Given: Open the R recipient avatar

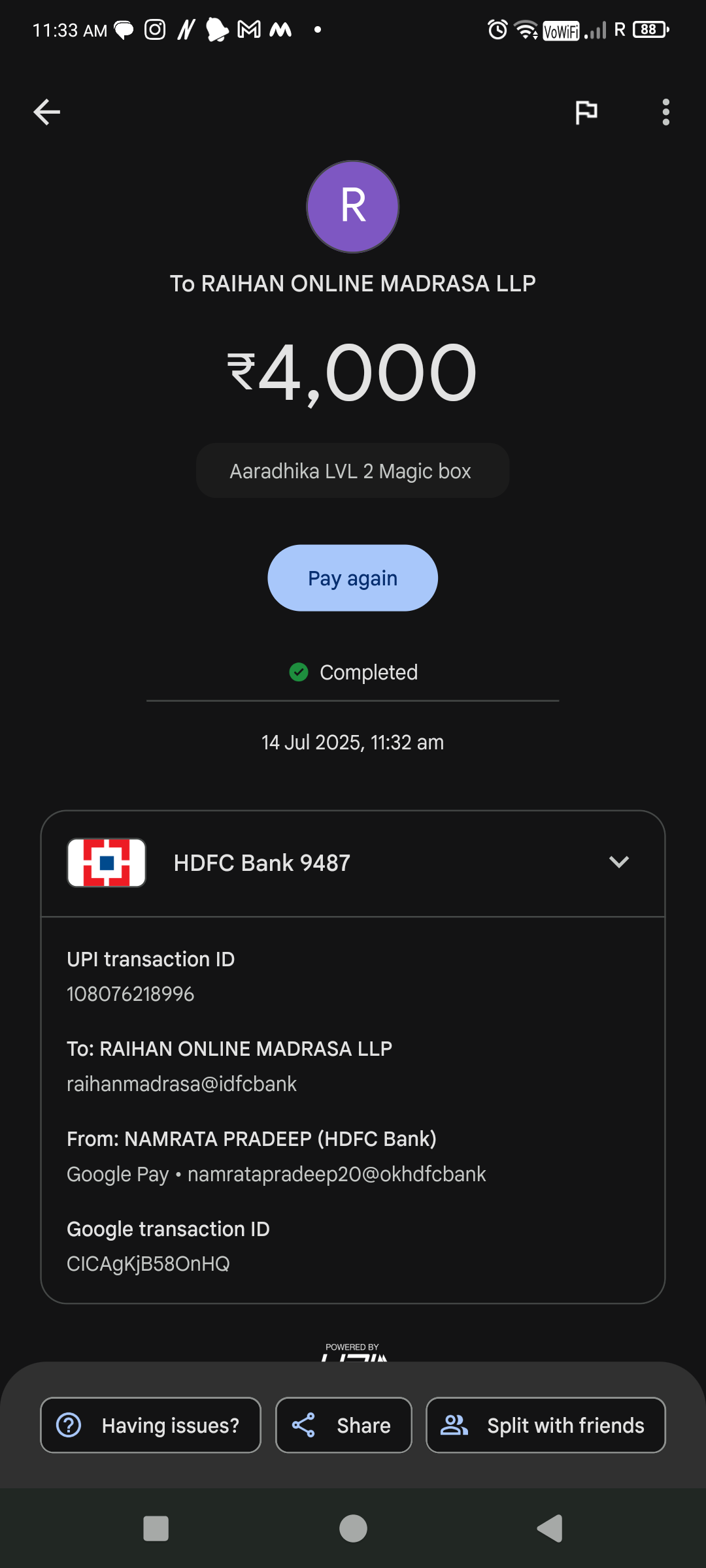Looking at the screenshot, I should tap(353, 206).
